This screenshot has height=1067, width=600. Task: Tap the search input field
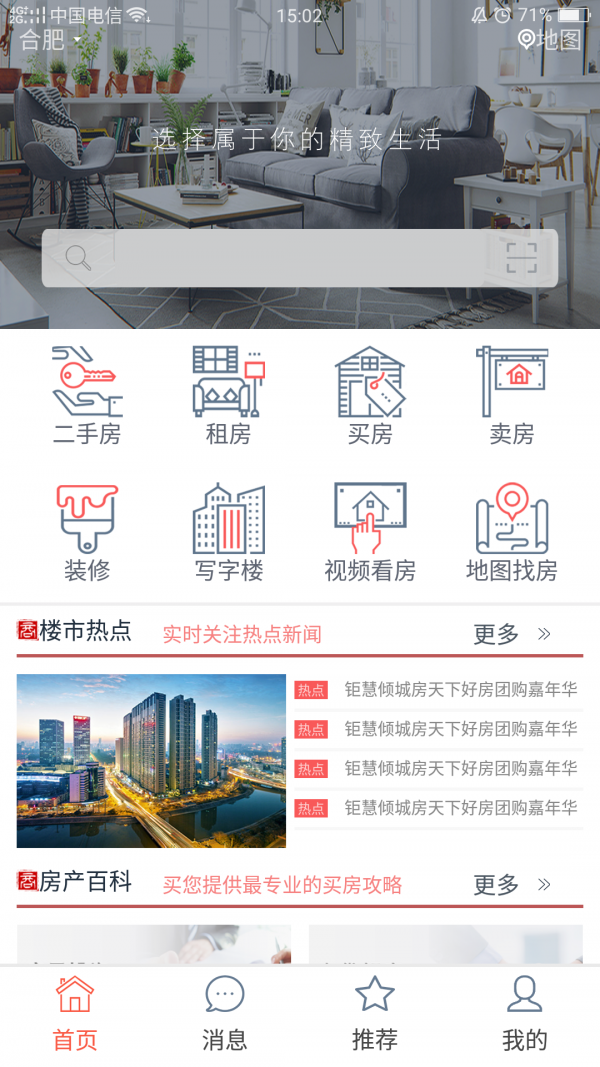point(280,258)
